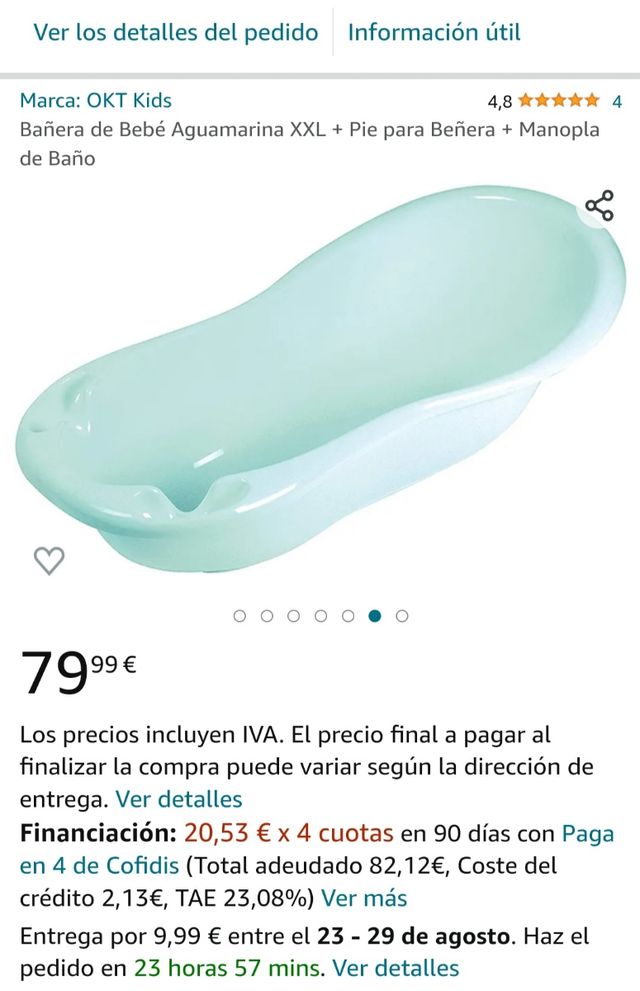Open Ver detalles about price and IVA
The image size is (640, 991).
click(x=179, y=799)
